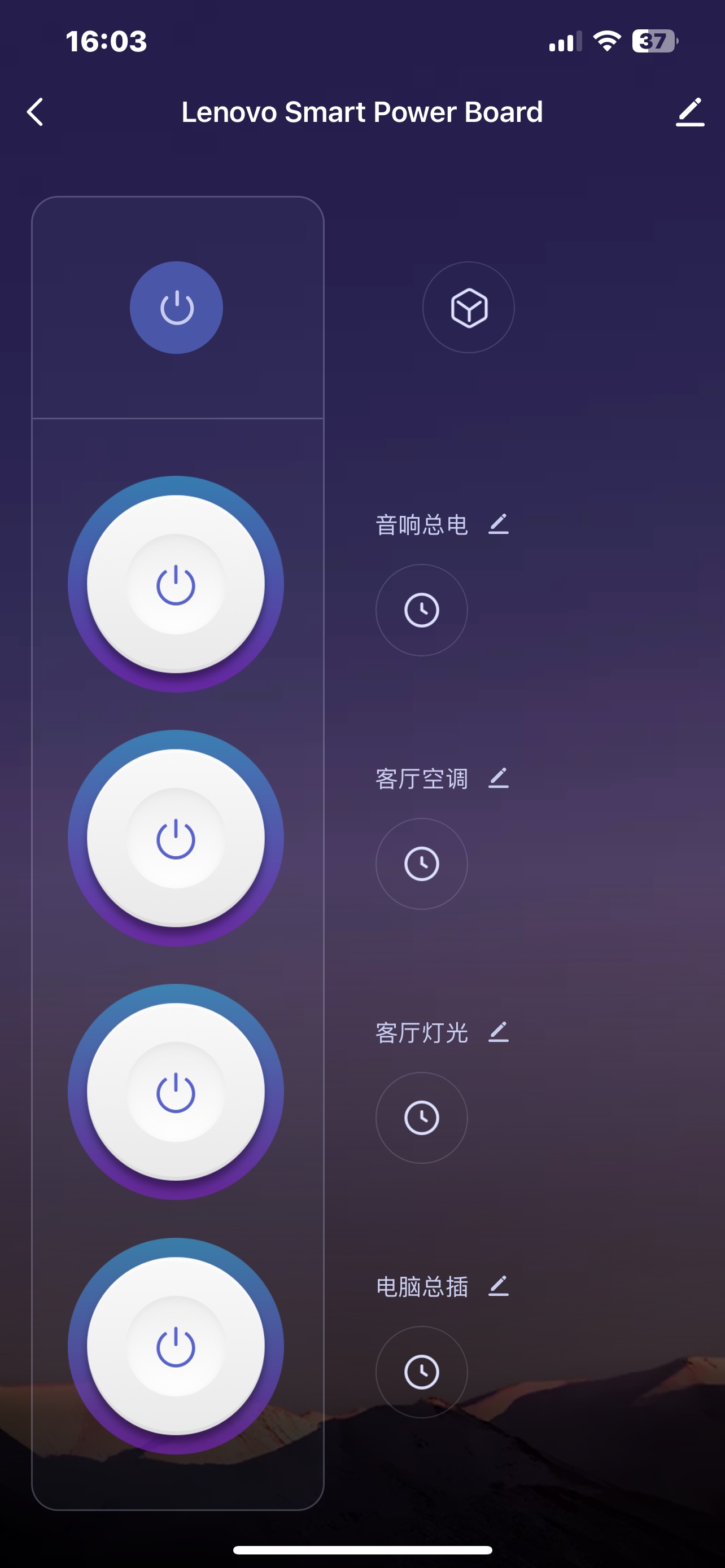Rename the 音响总电 socket
Viewport: 725px width, 1568px height.
pos(498,524)
